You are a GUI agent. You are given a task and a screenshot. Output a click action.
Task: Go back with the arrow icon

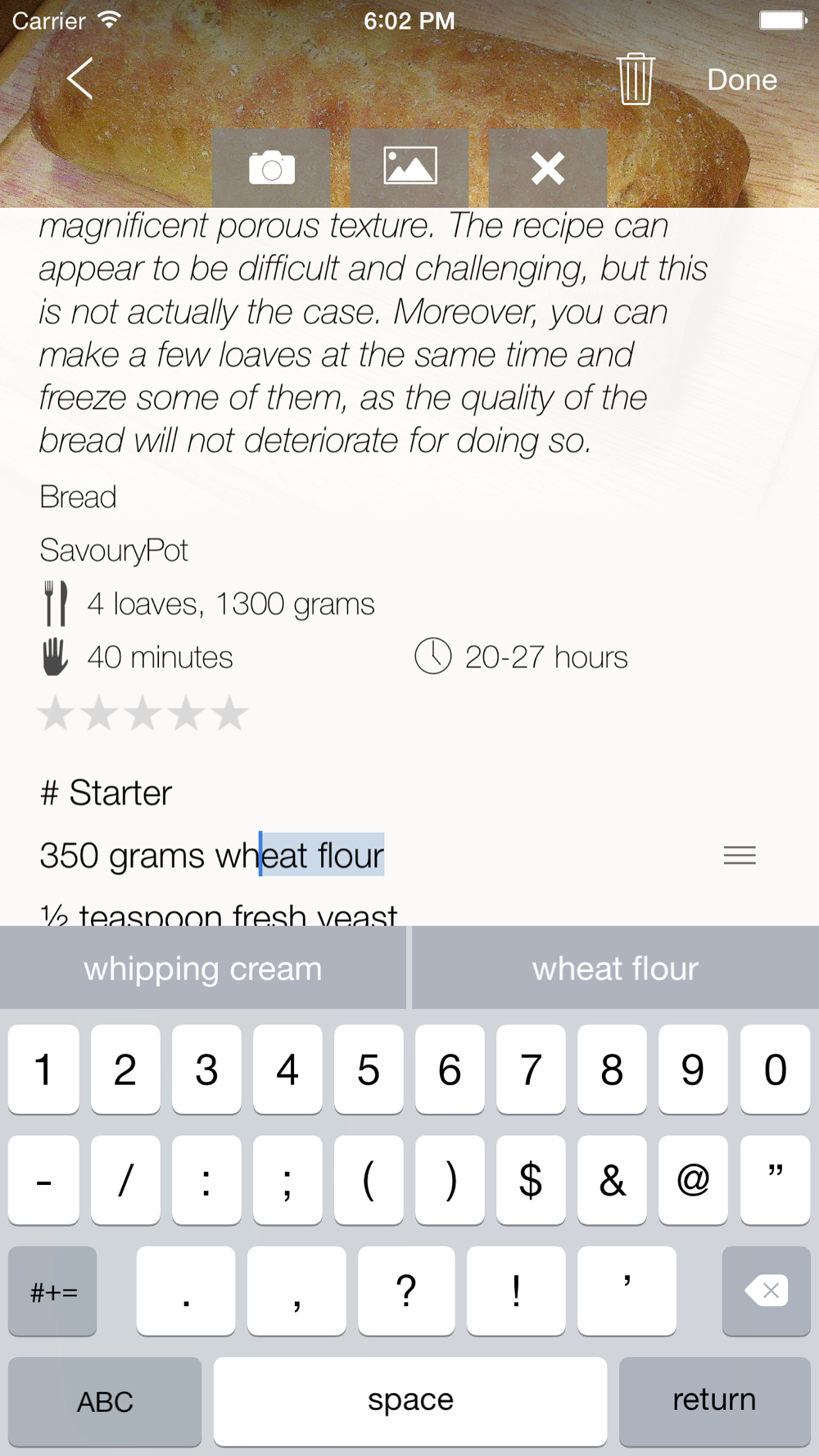[x=79, y=79]
